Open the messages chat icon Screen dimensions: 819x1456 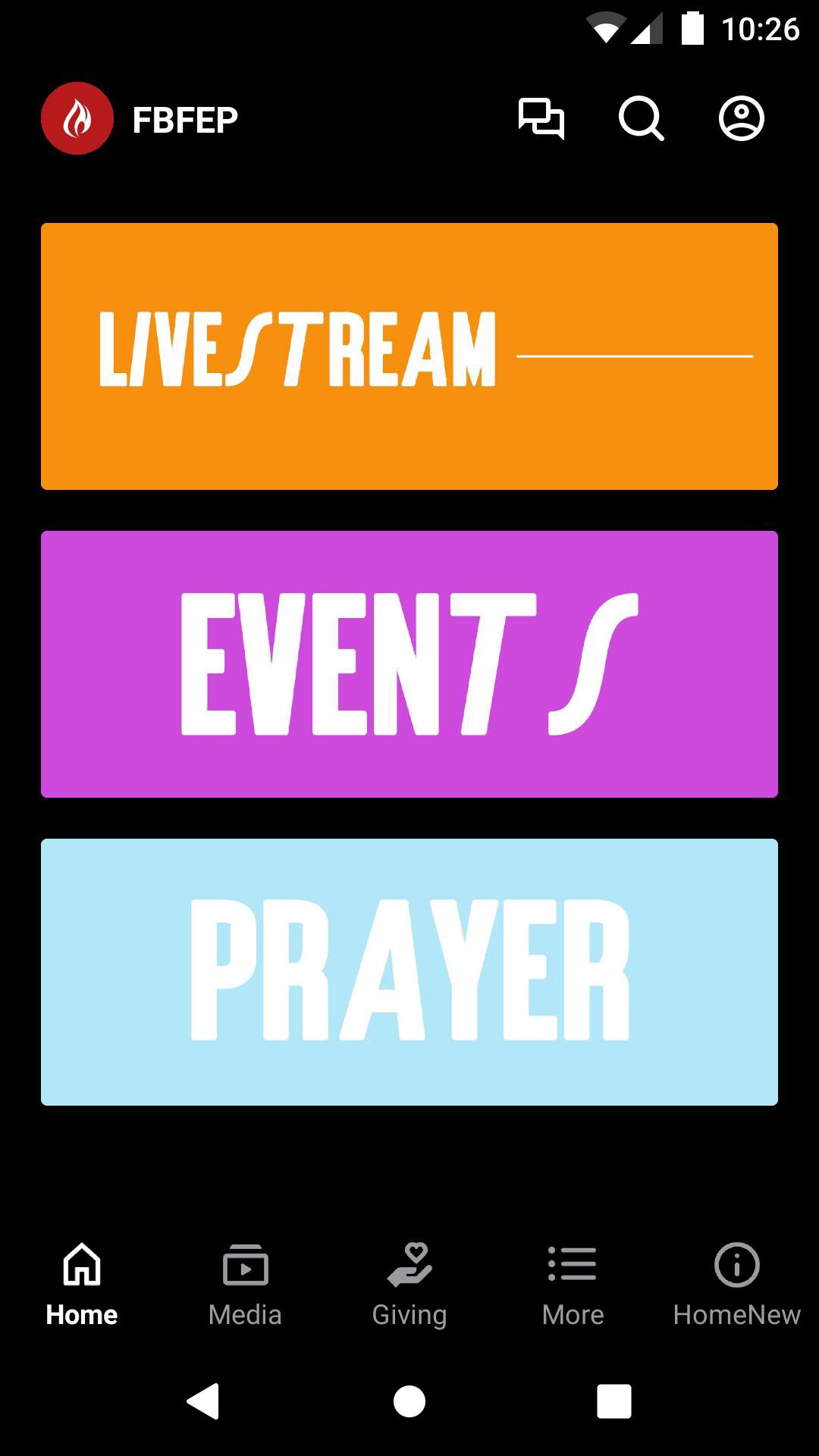coord(541,119)
